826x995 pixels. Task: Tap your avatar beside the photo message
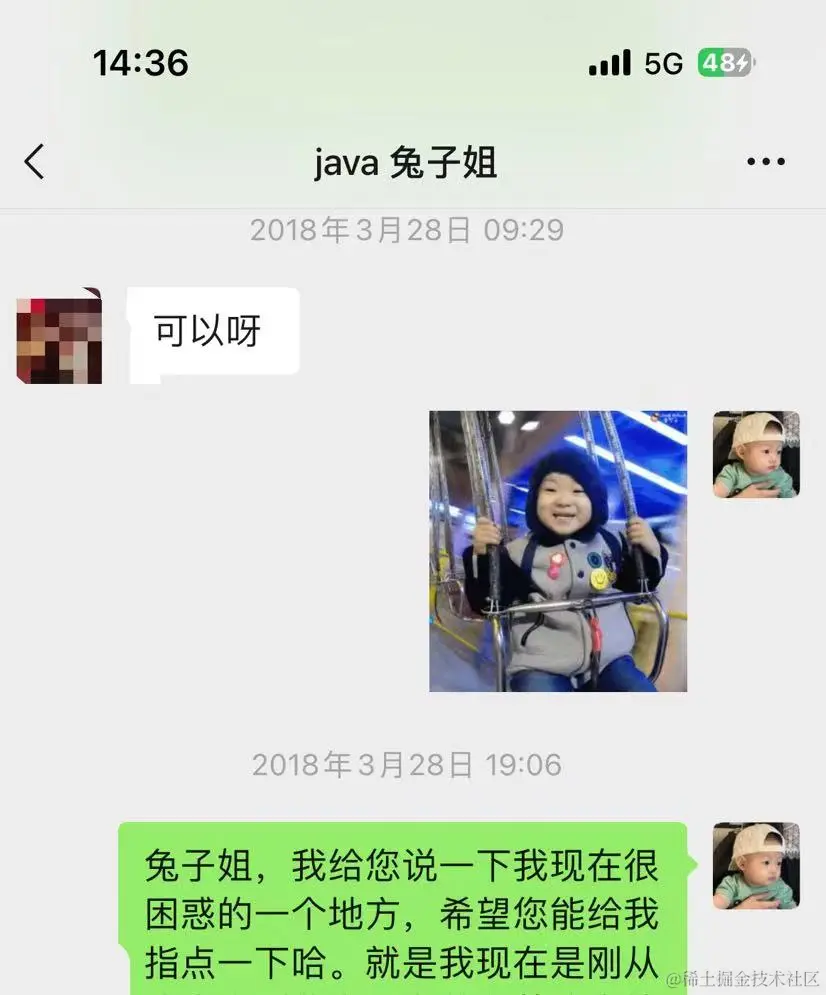[x=755, y=454]
